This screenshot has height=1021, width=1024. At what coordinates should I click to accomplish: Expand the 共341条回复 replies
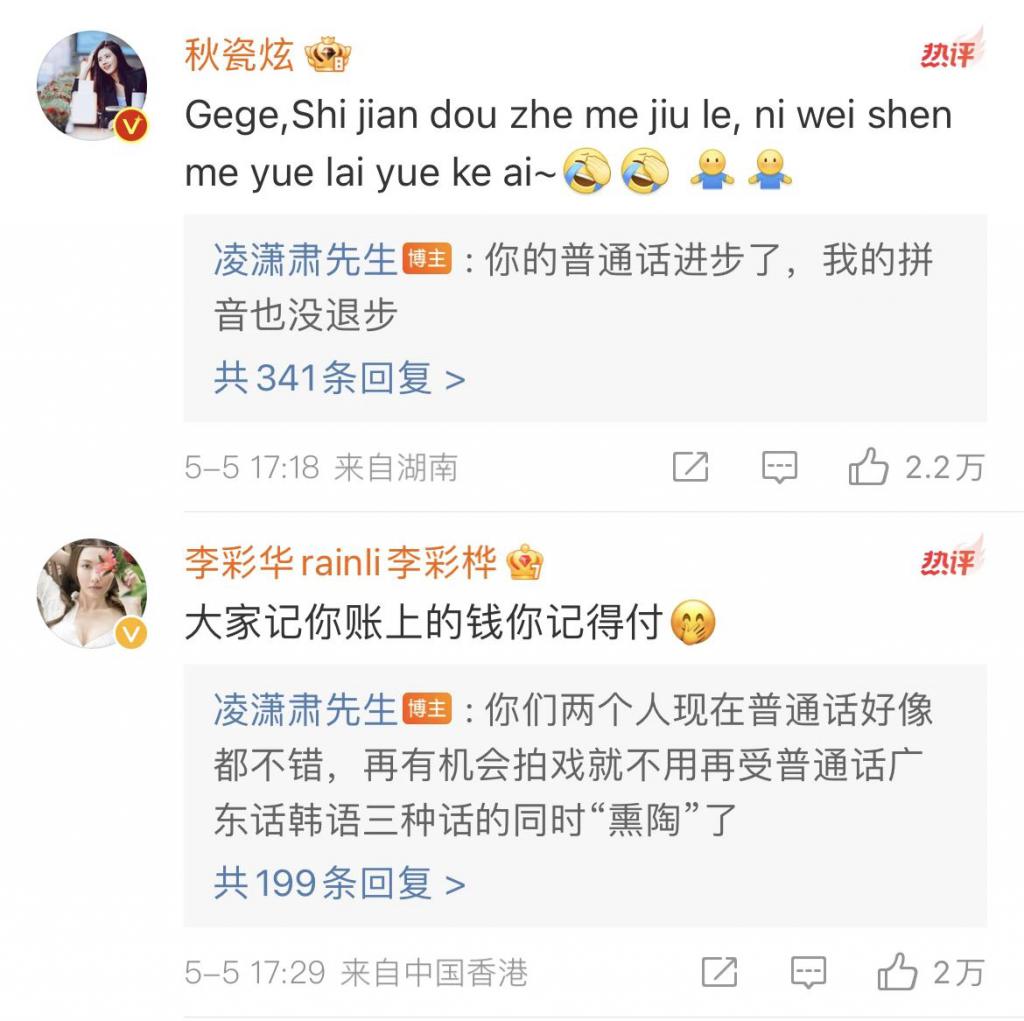[339, 379]
